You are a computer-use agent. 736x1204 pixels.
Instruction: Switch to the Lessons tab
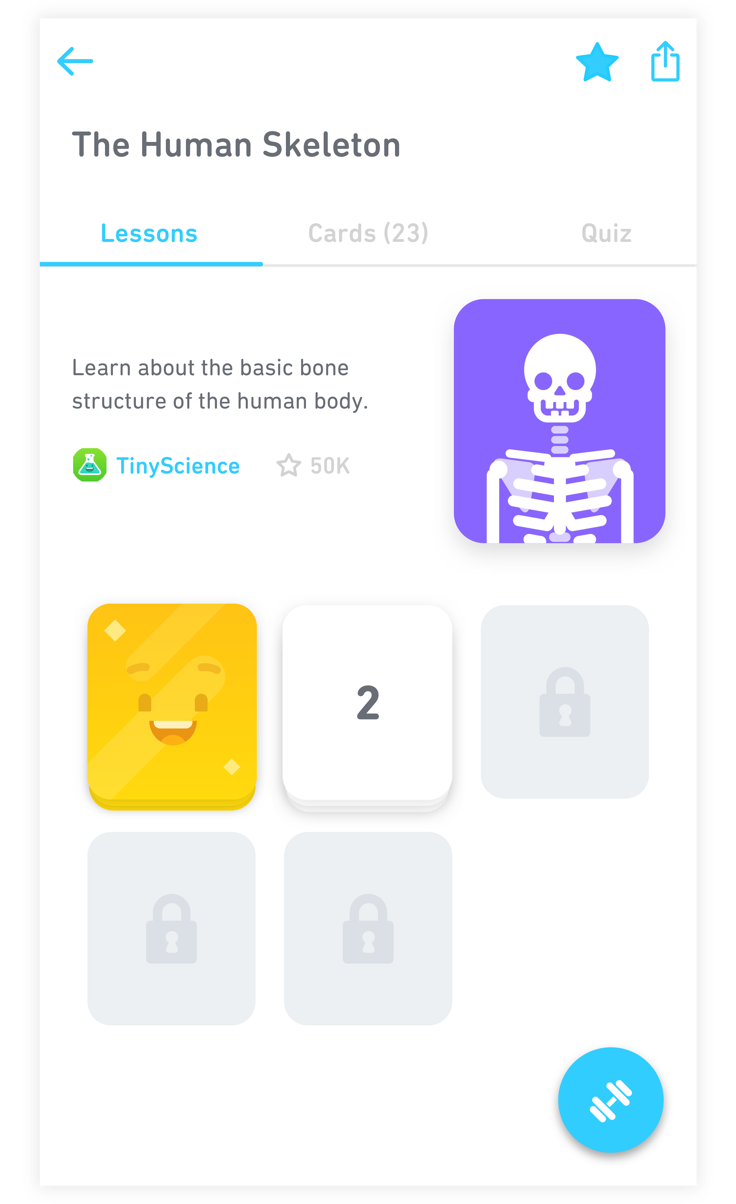pos(149,234)
